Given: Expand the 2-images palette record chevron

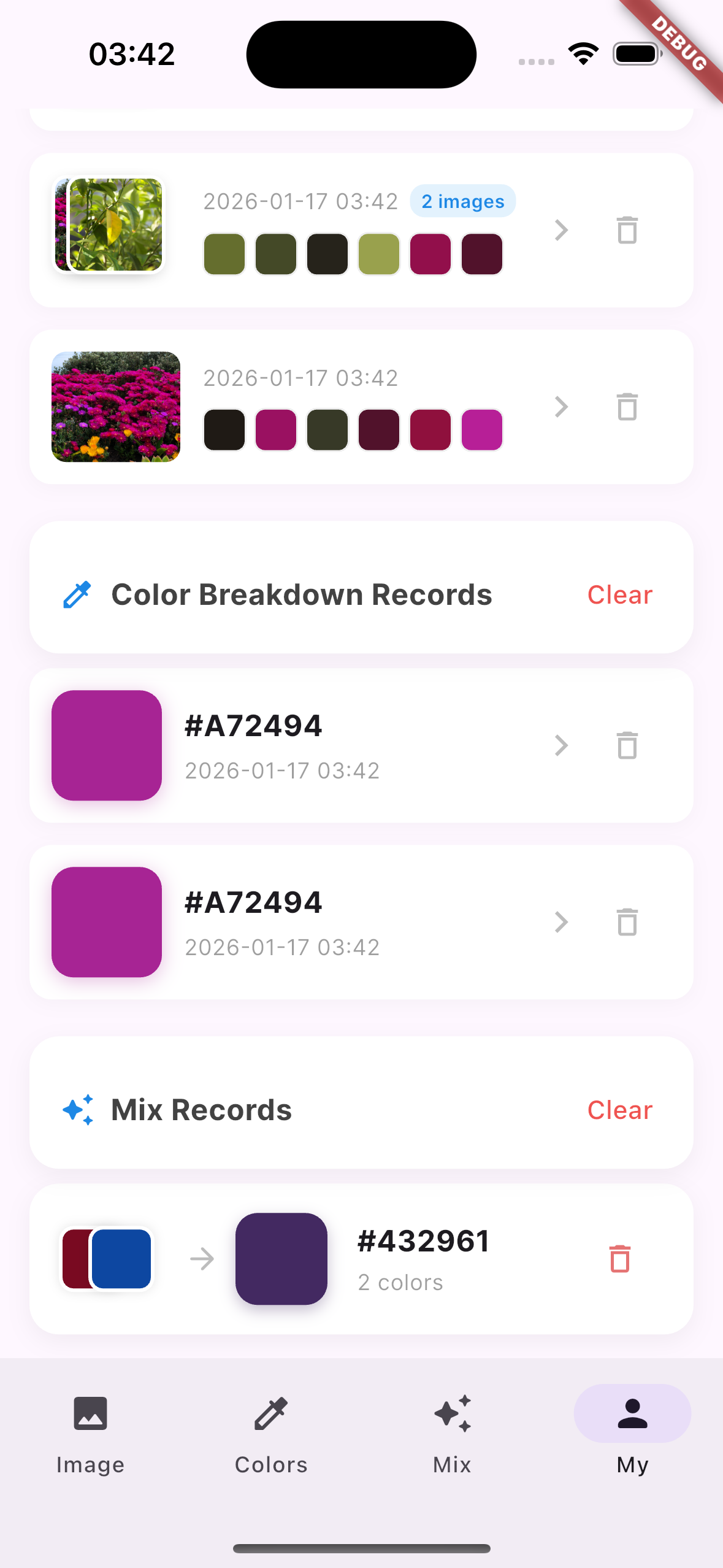Looking at the screenshot, I should (x=561, y=231).
